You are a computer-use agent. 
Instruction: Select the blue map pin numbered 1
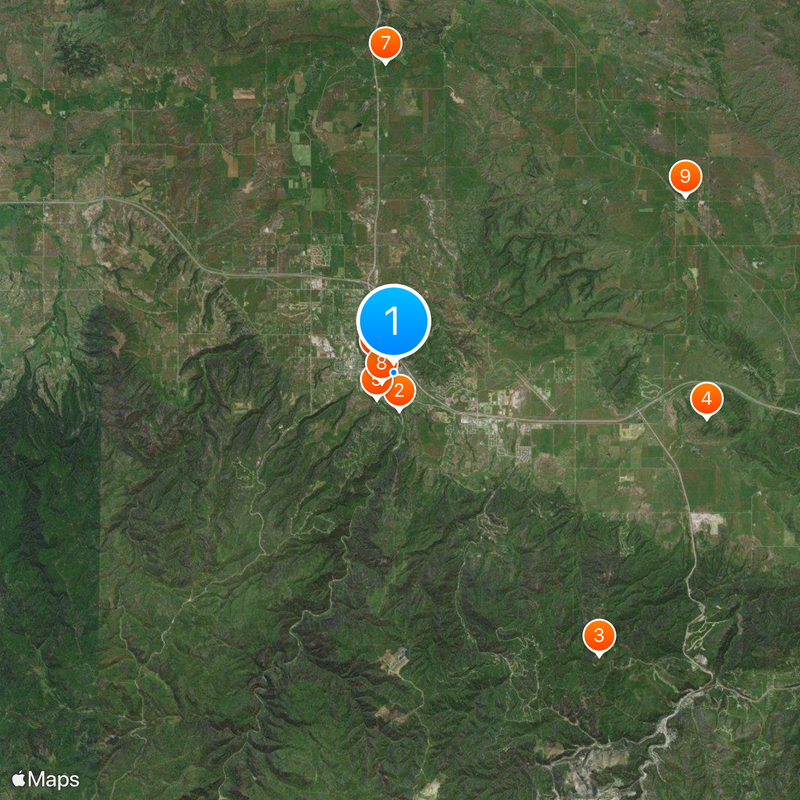click(x=393, y=321)
